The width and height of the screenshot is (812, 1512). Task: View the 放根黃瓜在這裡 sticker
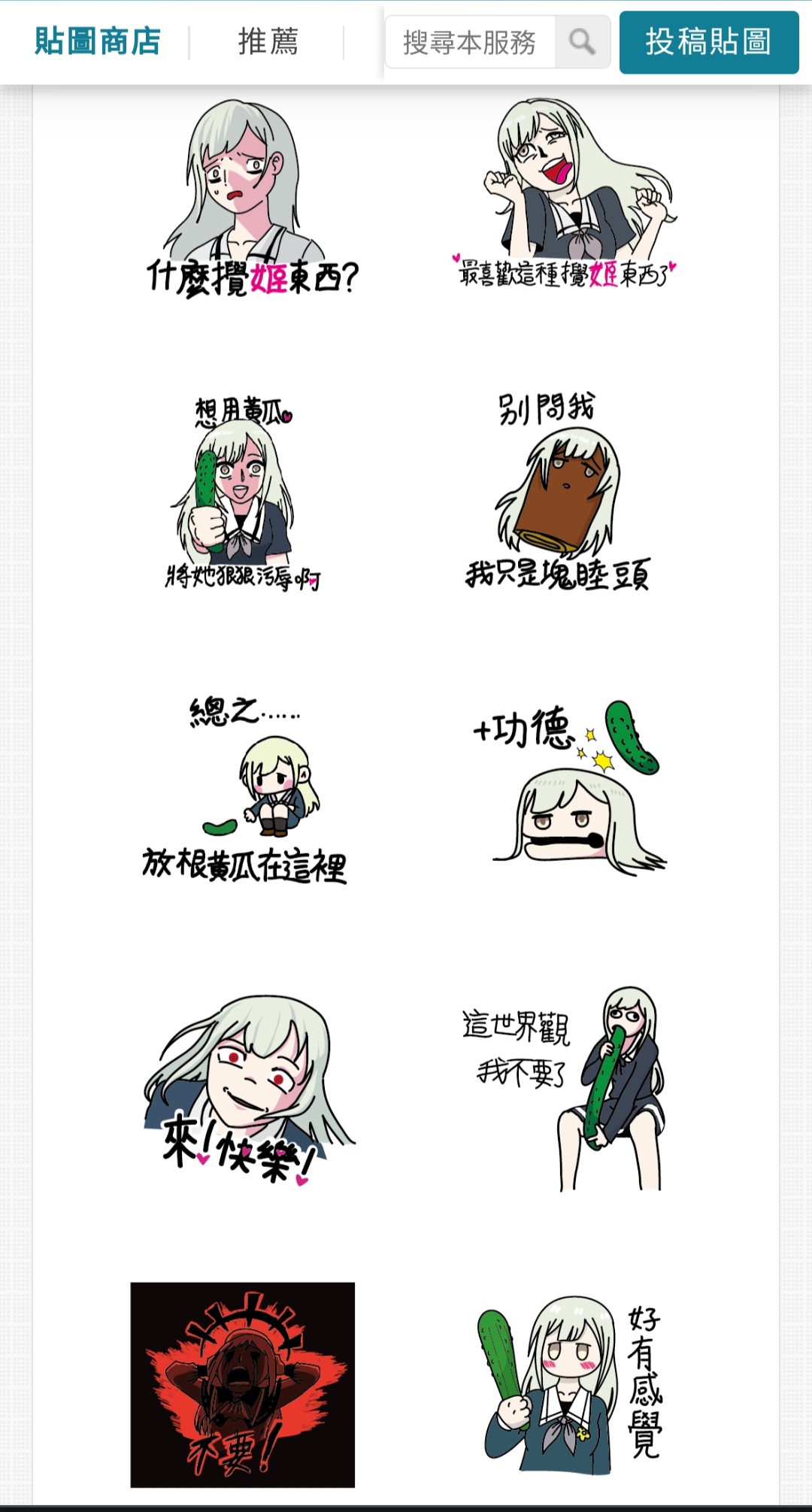(x=245, y=789)
